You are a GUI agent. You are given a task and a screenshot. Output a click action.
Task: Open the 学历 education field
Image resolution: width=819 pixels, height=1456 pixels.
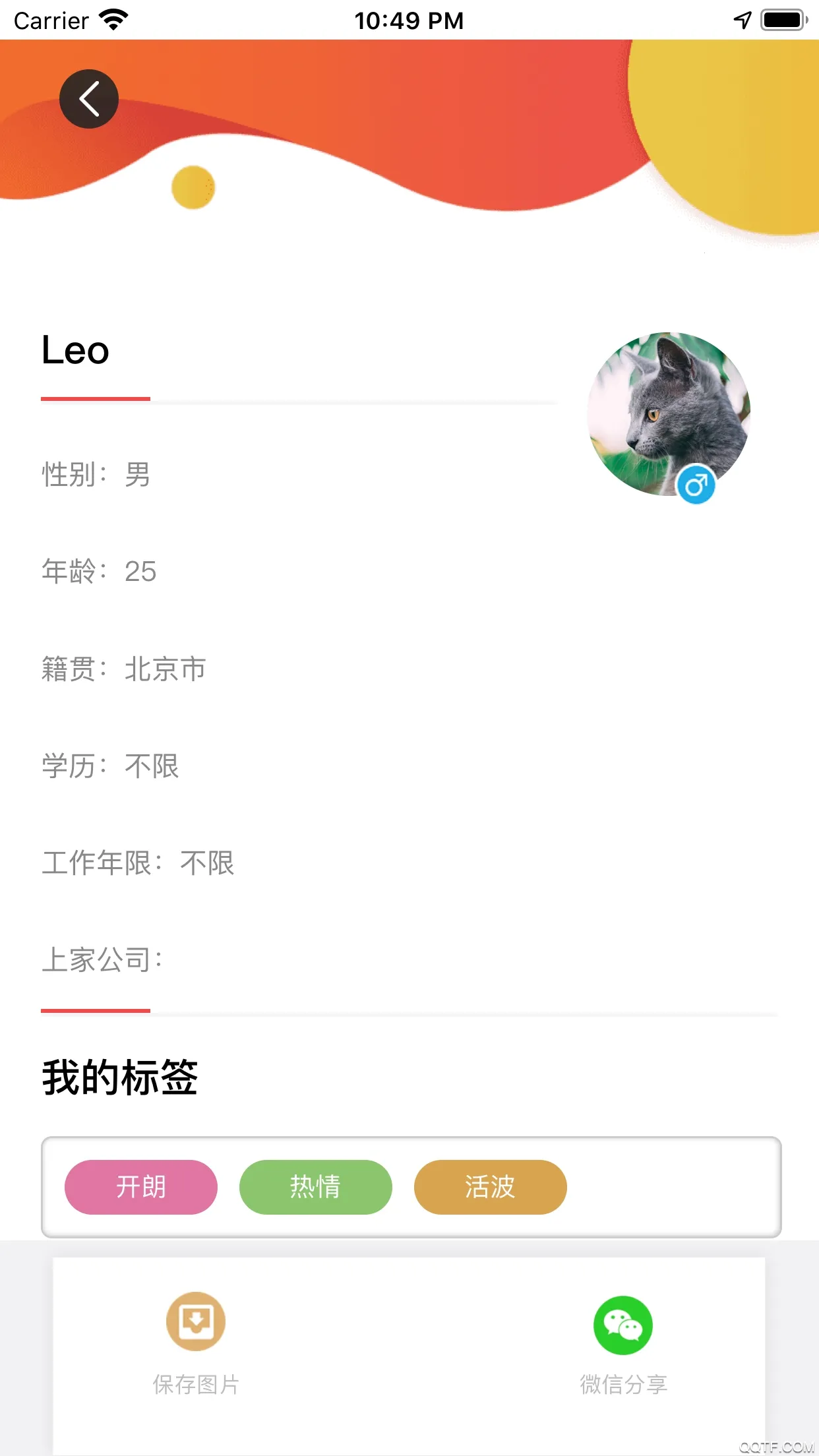109,766
